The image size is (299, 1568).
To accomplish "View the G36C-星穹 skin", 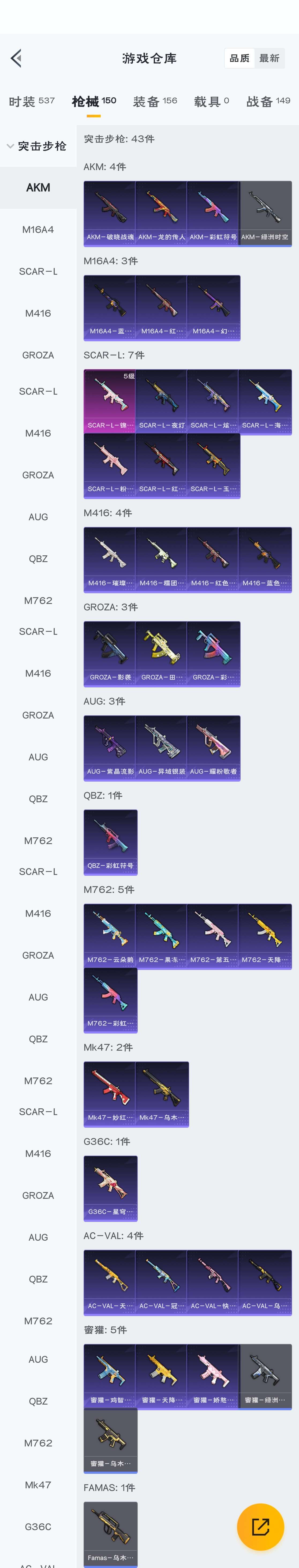I will (x=110, y=1188).
